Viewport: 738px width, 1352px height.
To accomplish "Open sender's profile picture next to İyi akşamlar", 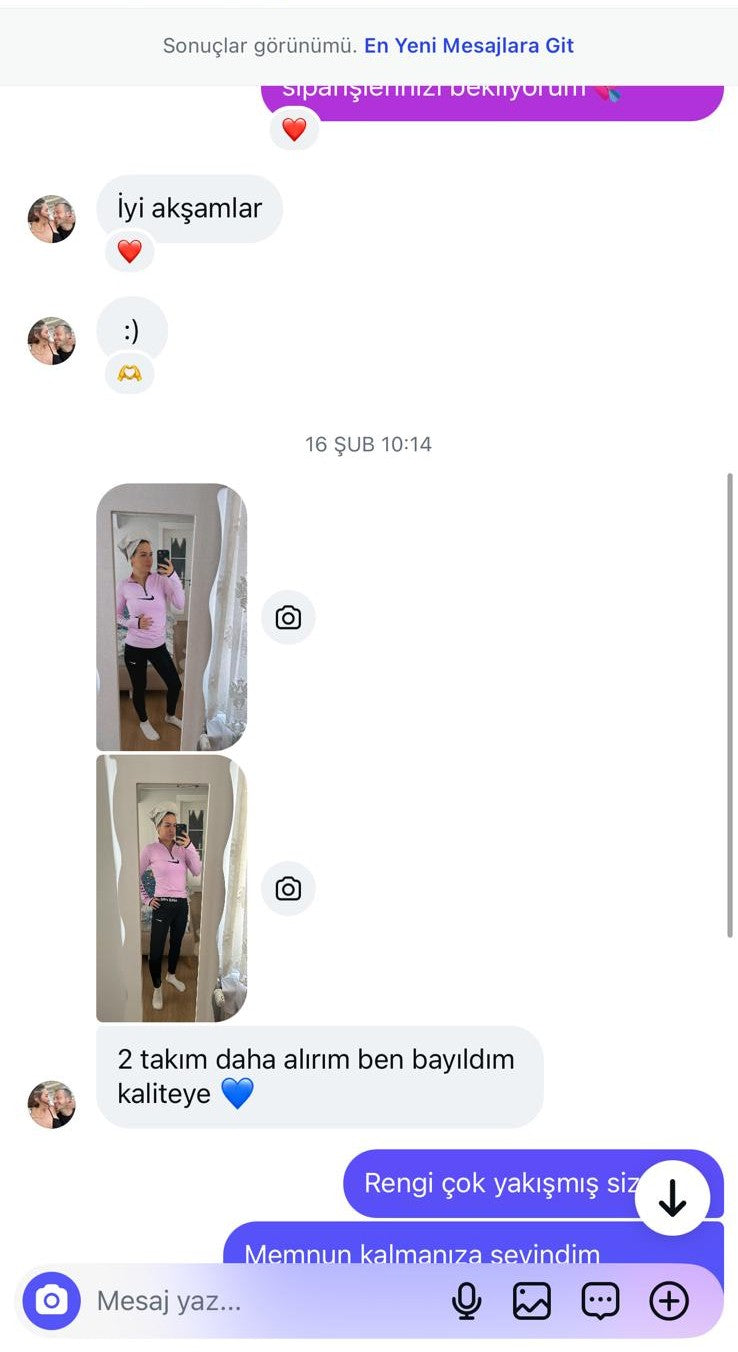I will coord(51,219).
